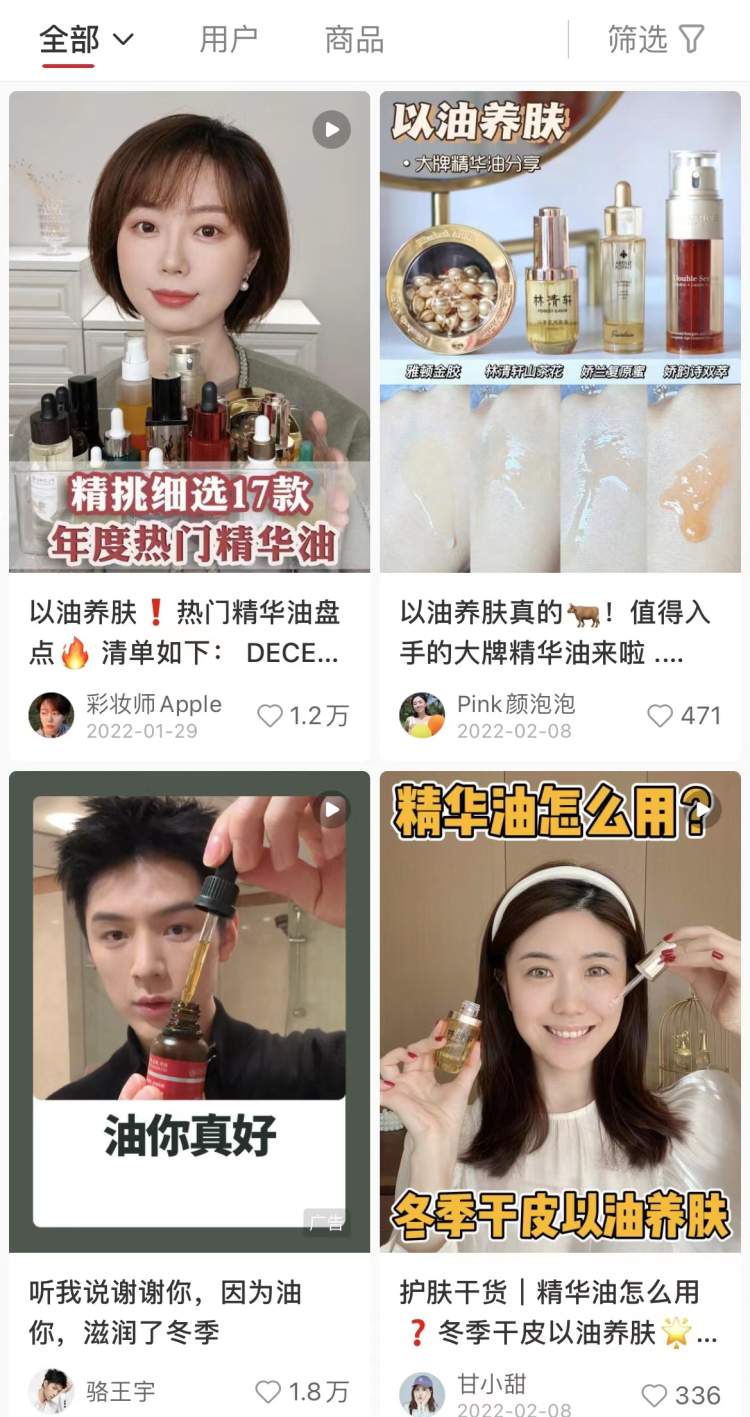Go to 甘小甜's profile

422,1394
